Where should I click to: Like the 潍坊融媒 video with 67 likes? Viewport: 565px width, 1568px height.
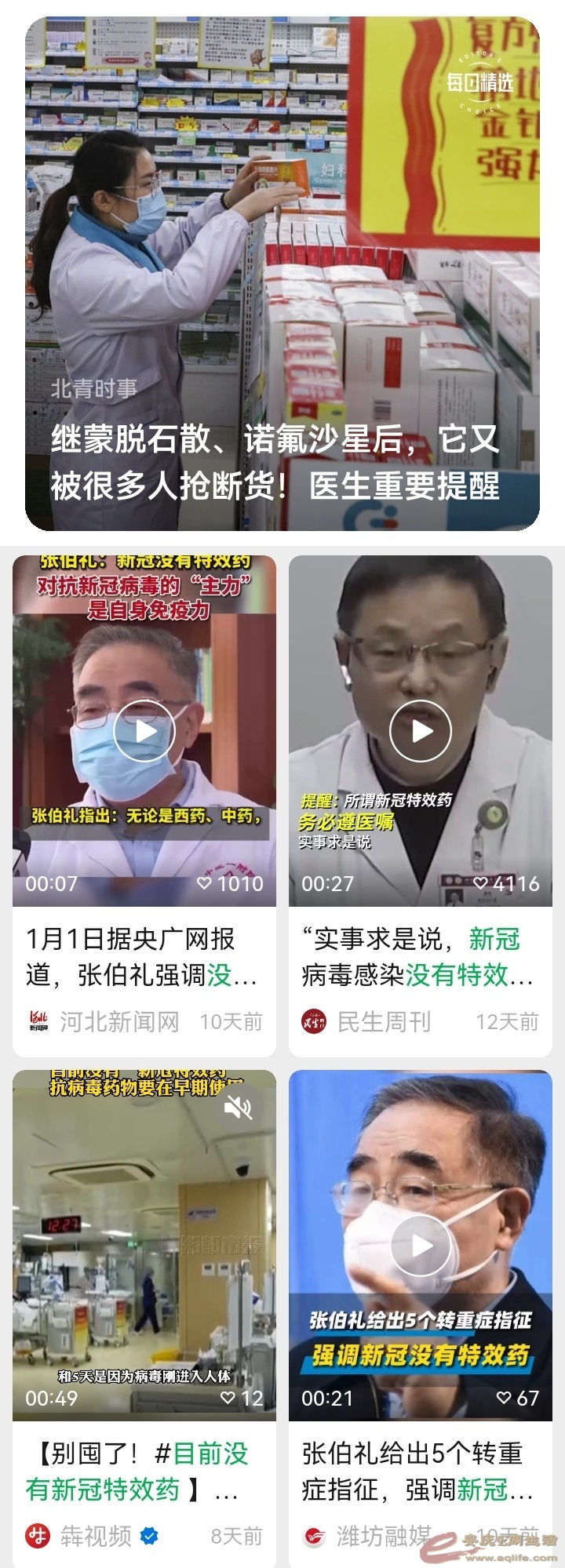pos(505,1398)
